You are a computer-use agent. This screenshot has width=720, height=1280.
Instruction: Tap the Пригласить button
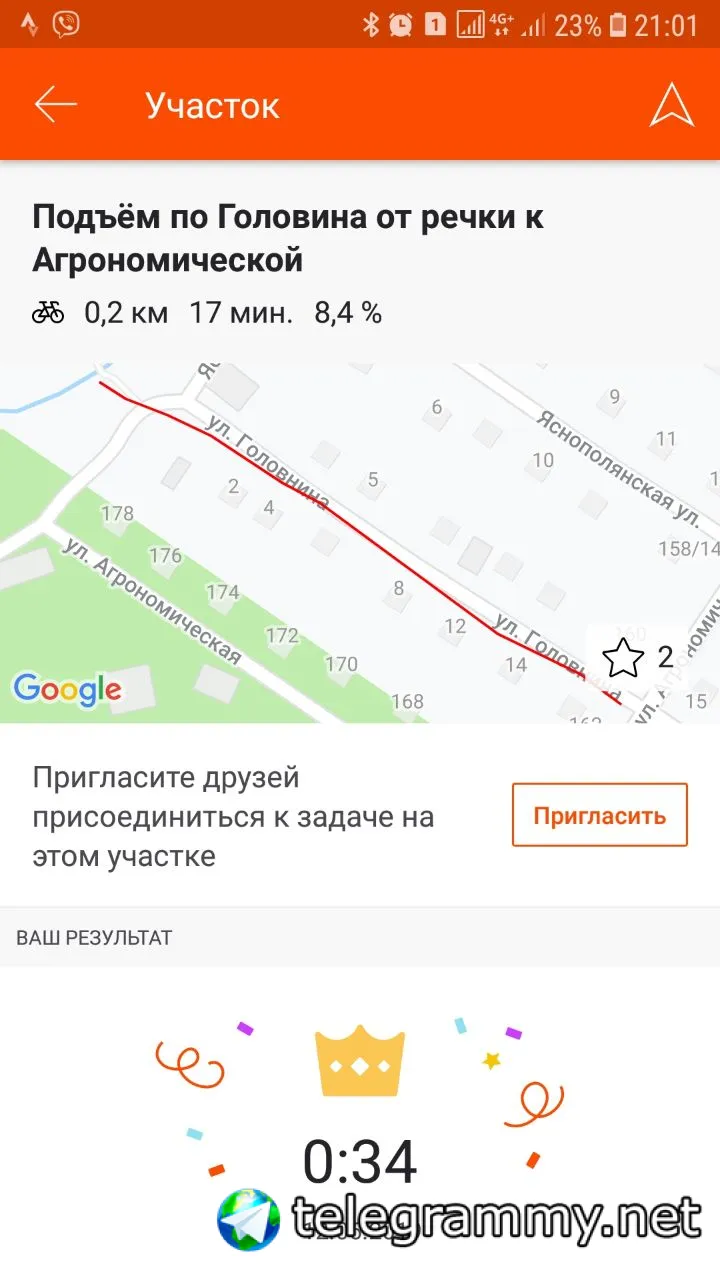click(599, 815)
